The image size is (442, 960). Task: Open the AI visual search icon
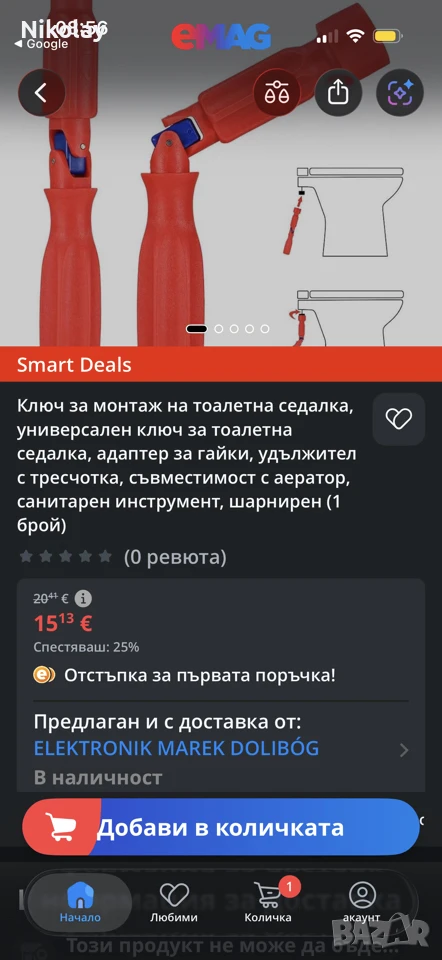[400, 93]
